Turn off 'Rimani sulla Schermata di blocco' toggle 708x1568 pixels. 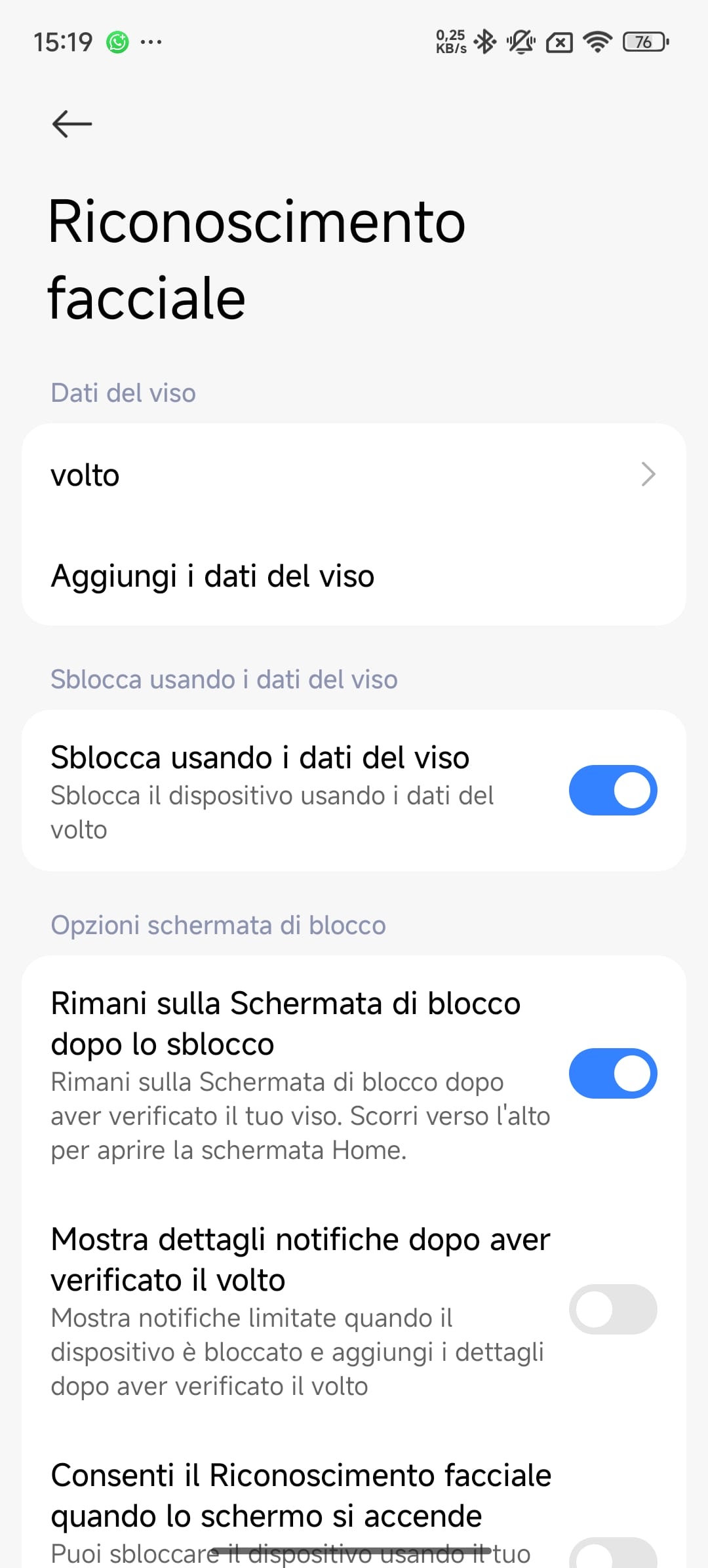click(x=612, y=1073)
